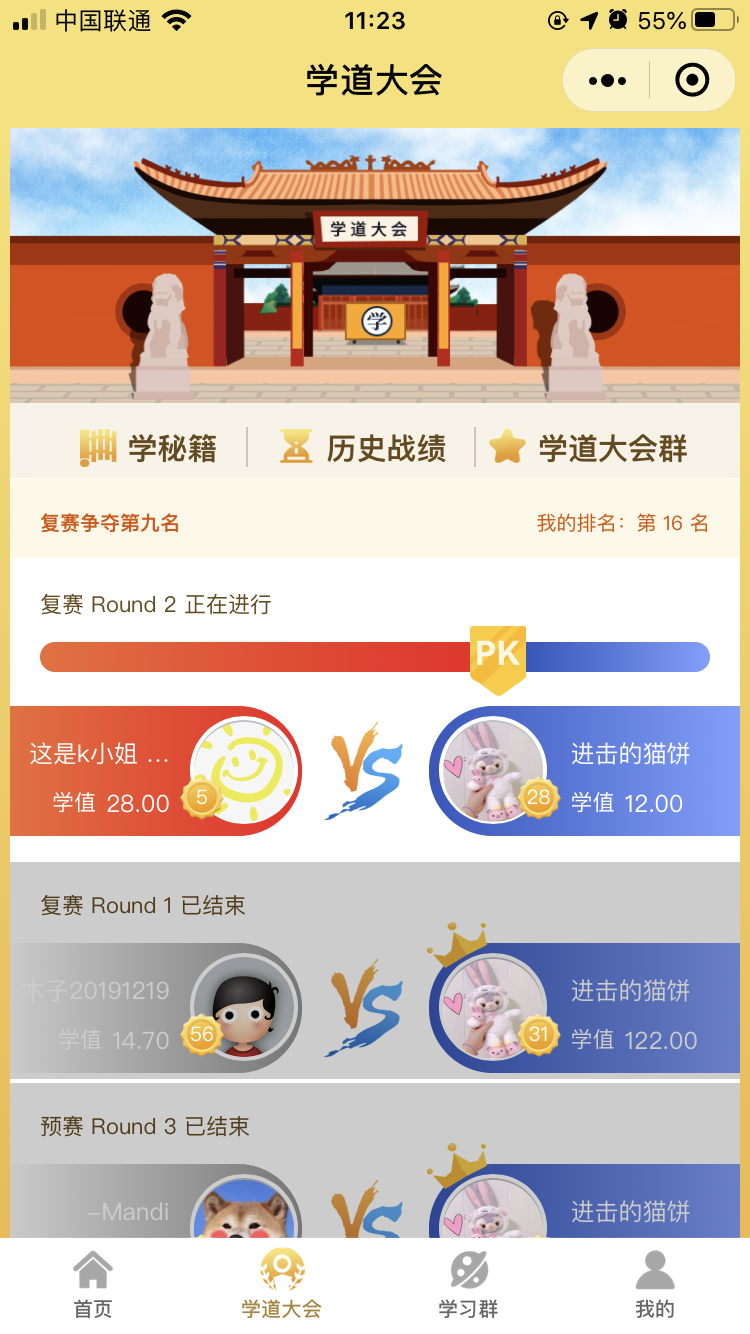
Task: Switch to the 首页 tab
Action: coord(93,1285)
